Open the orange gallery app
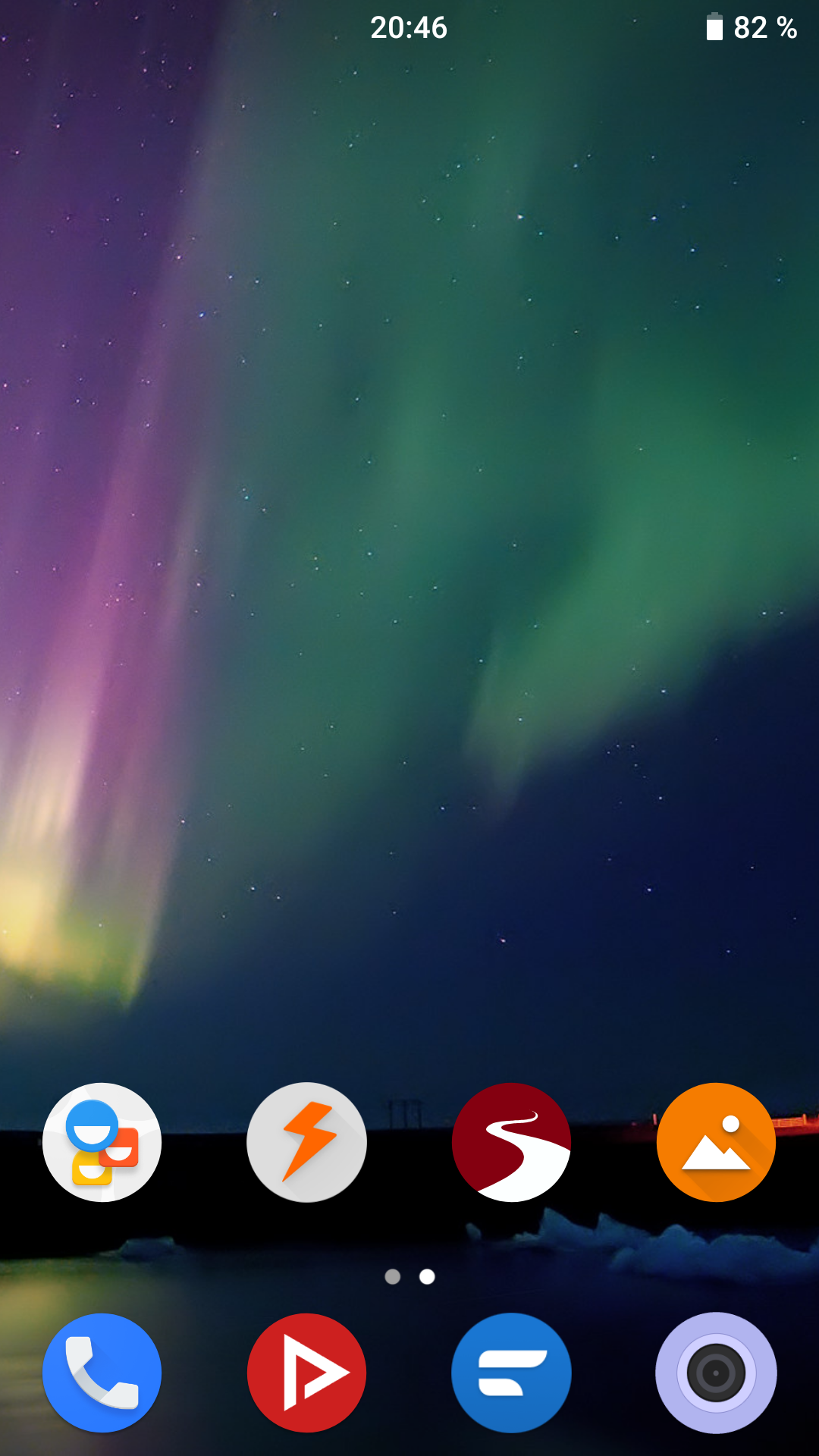The image size is (819, 1456). click(716, 1142)
